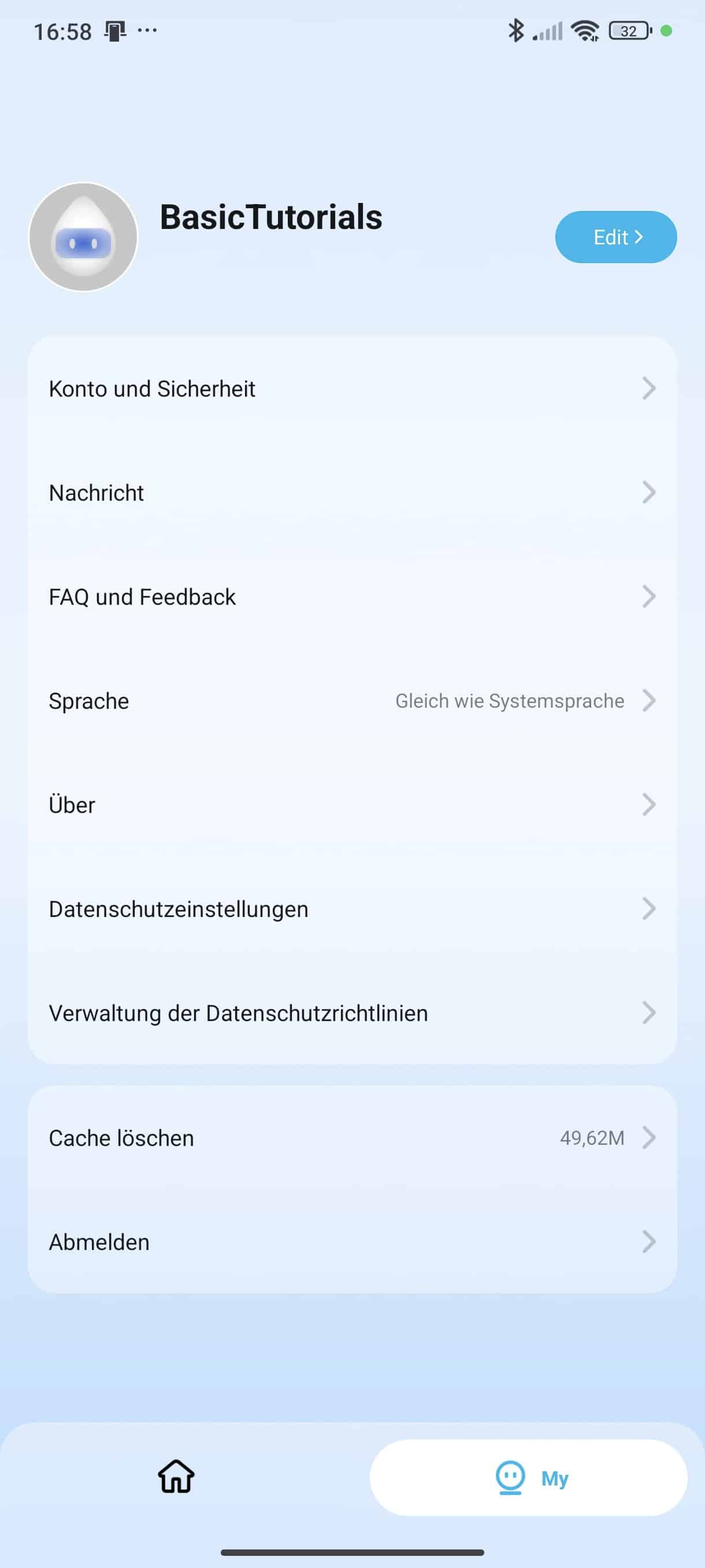Change the Sprache setting
Viewport: 705px width, 1568px height.
[x=351, y=701]
